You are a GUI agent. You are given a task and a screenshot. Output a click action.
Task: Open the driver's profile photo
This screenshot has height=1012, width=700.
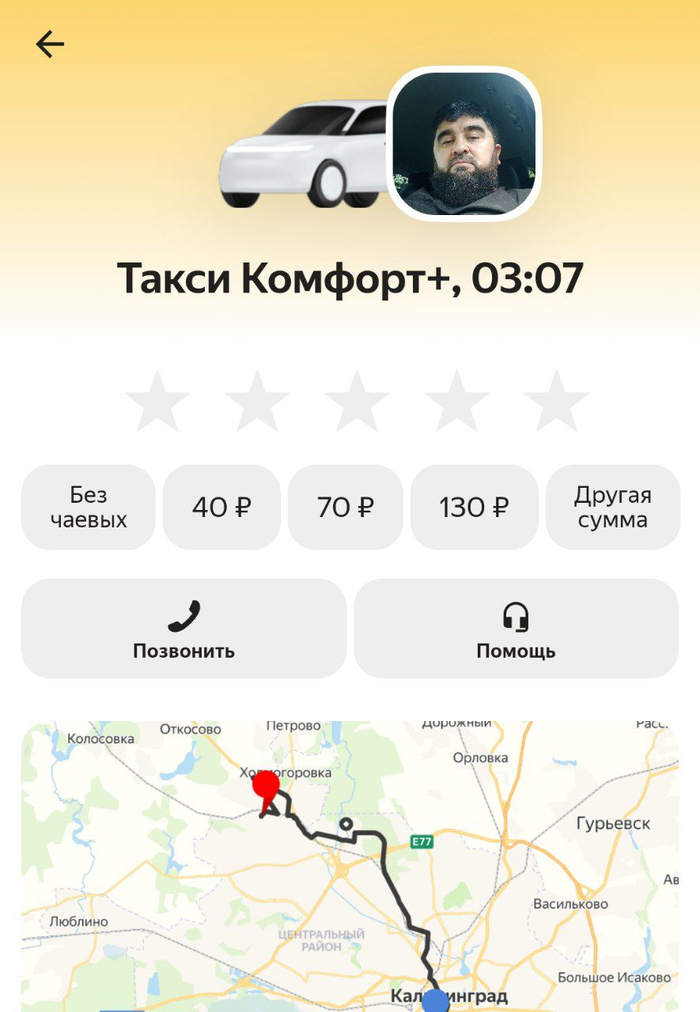pyautogui.click(x=464, y=144)
